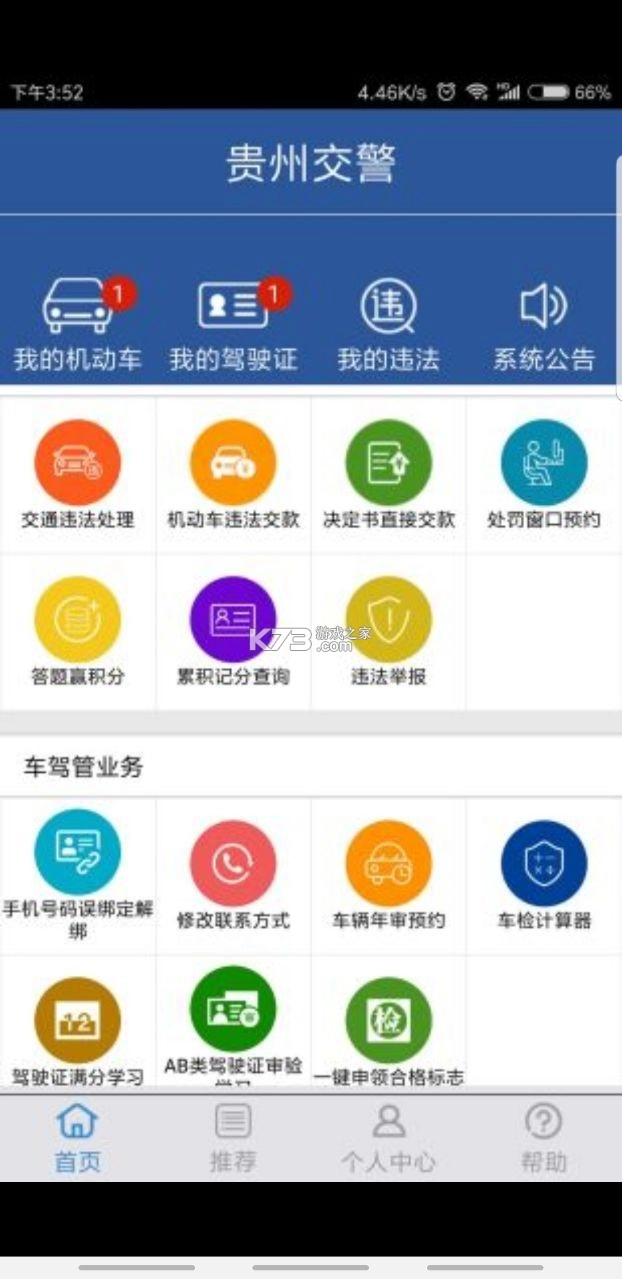Select 手机号码误绑定解绑 service
Screen dimensions: 622x1279
(x=77, y=868)
